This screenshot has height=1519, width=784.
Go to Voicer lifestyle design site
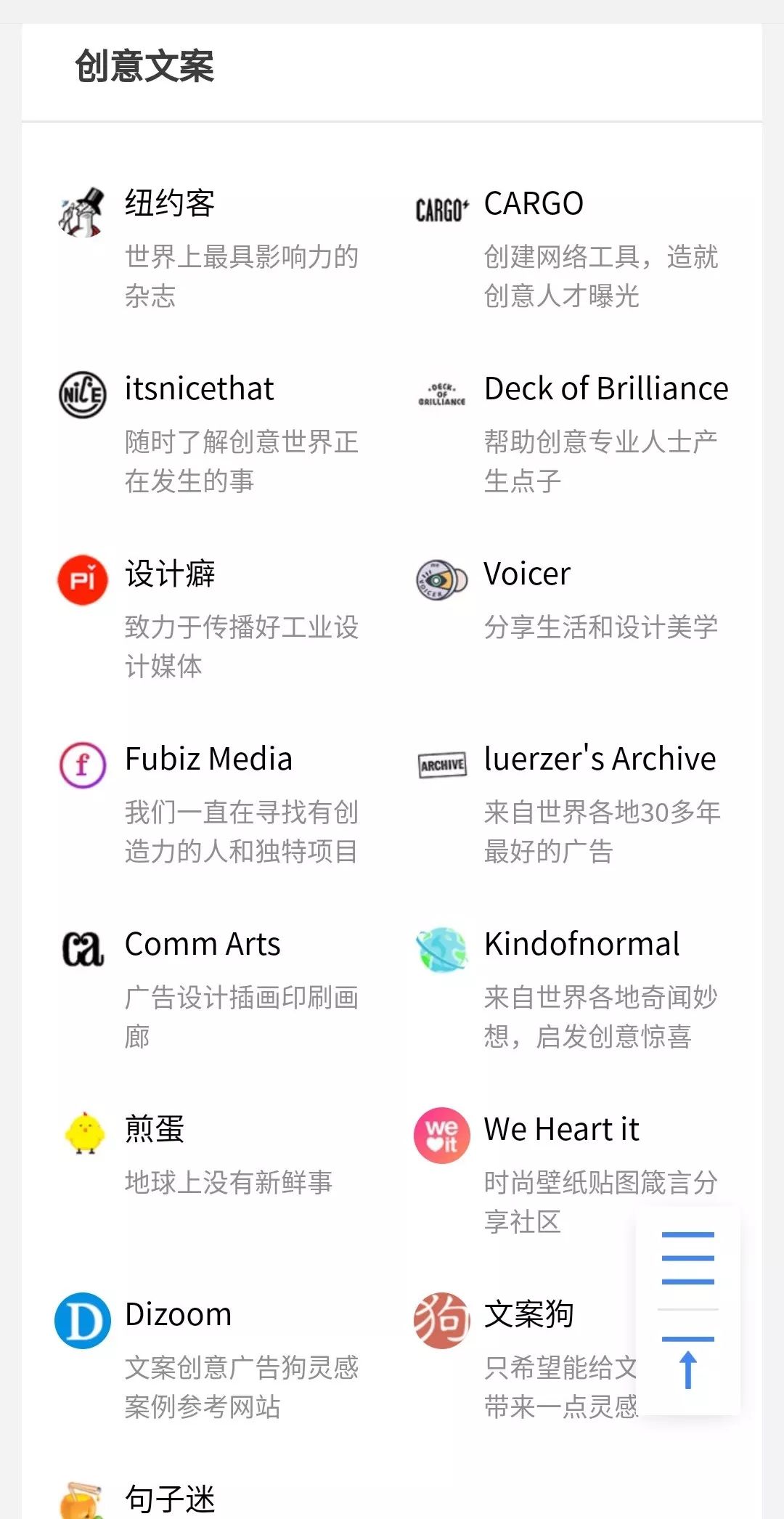pos(527,574)
